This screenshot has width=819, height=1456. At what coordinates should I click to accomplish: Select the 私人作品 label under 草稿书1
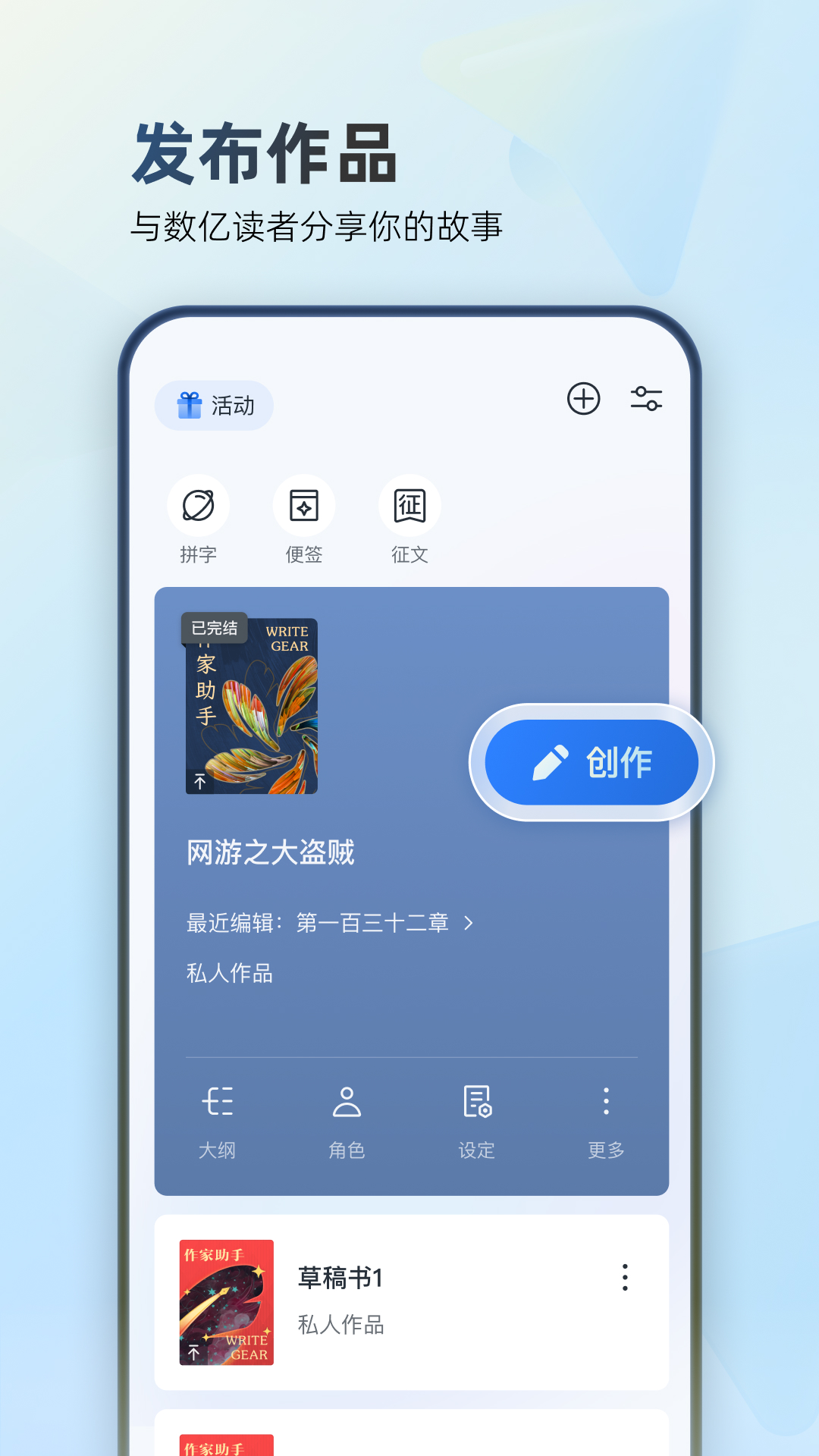(339, 1325)
